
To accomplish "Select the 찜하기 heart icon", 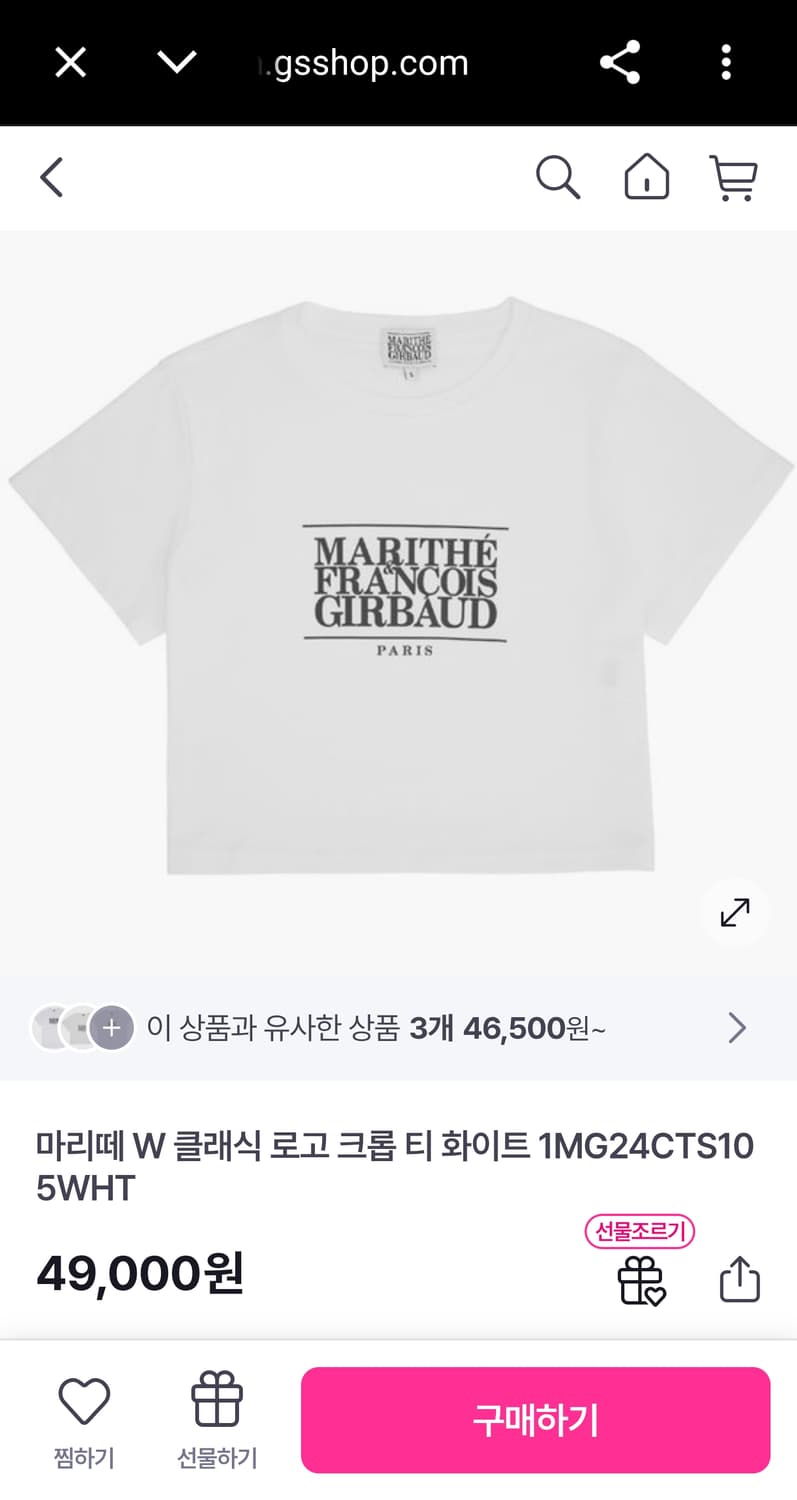I will click(x=85, y=1417).
